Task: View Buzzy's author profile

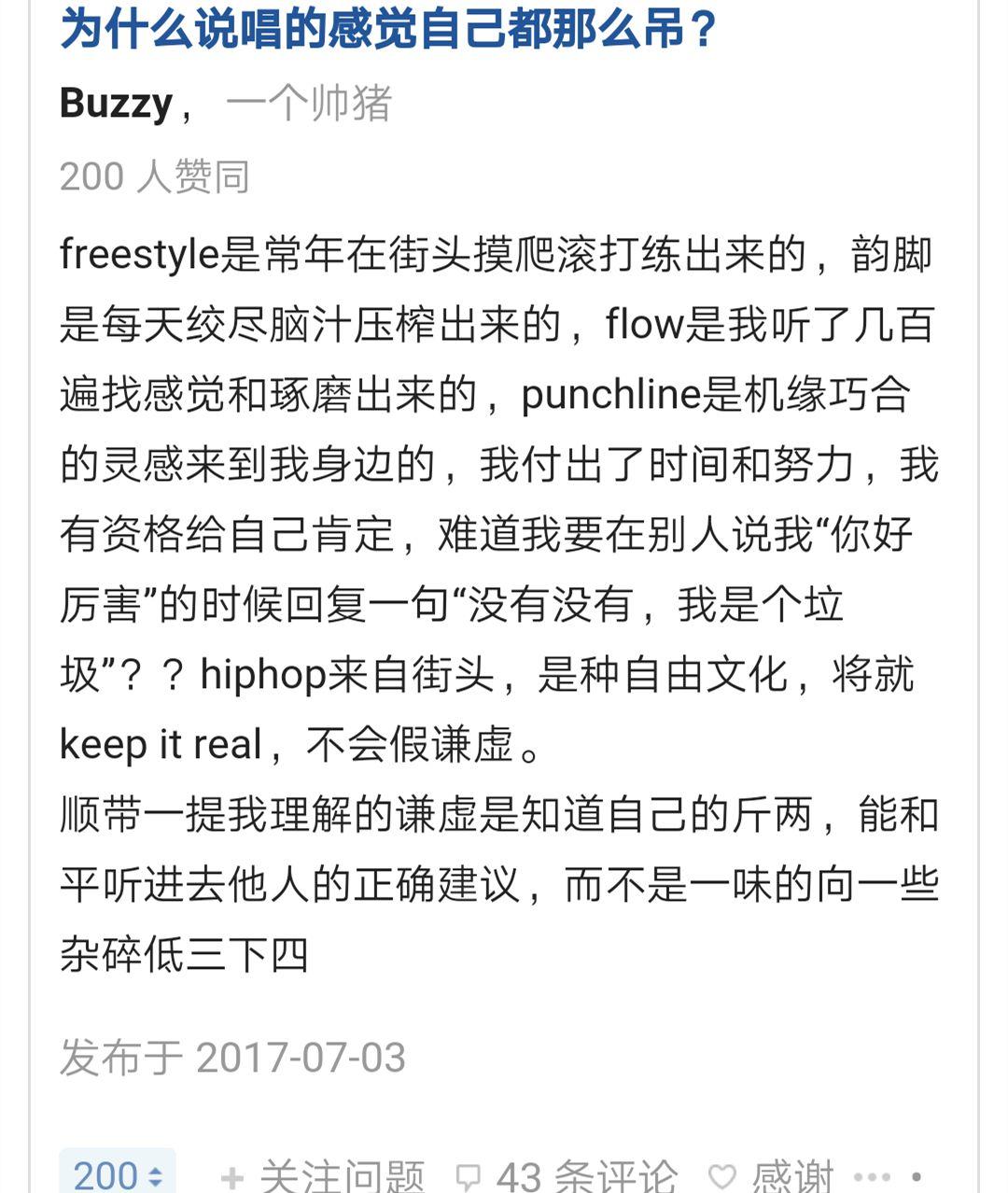Action: point(112,103)
